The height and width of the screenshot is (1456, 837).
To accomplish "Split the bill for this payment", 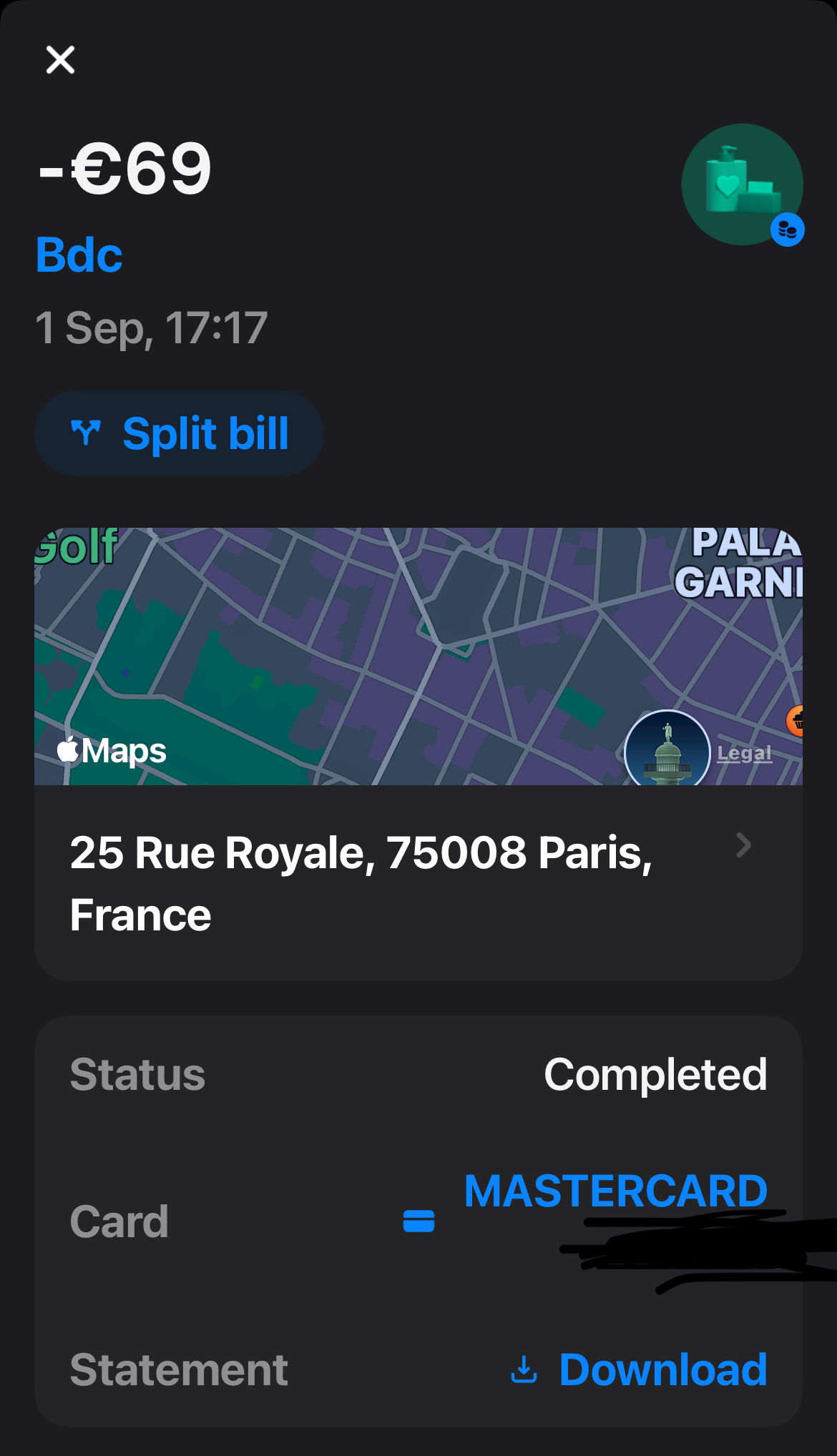I will pyautogui.click(x=180, y=433).
